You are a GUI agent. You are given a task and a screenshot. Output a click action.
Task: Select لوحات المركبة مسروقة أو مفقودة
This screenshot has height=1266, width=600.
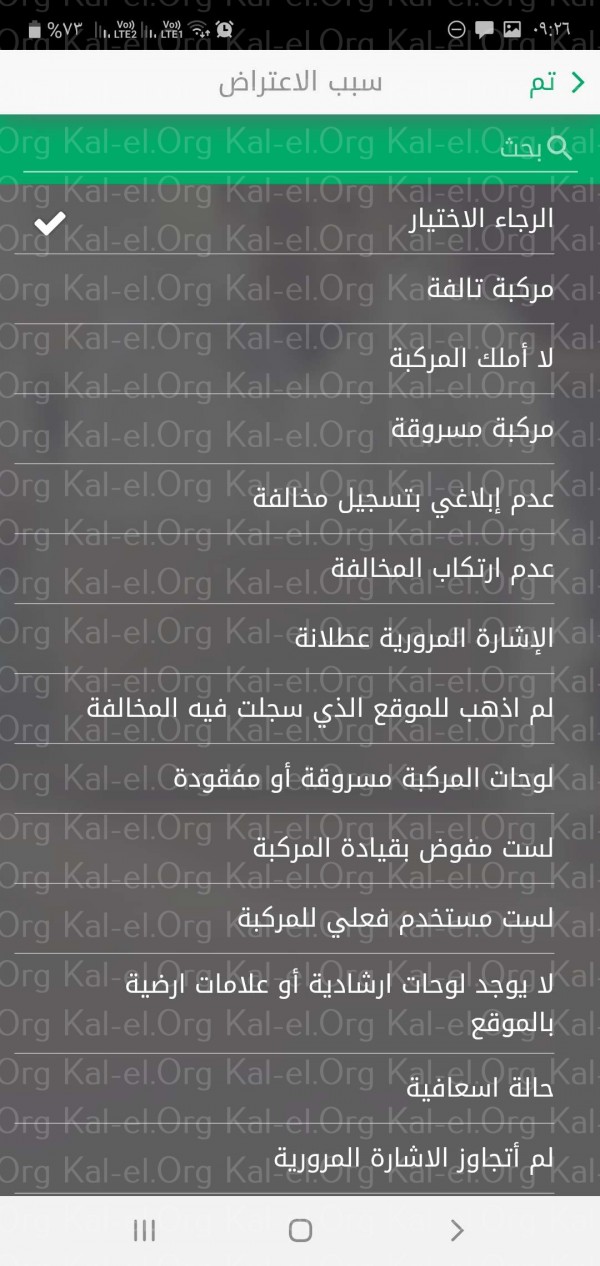coord(300,779)
